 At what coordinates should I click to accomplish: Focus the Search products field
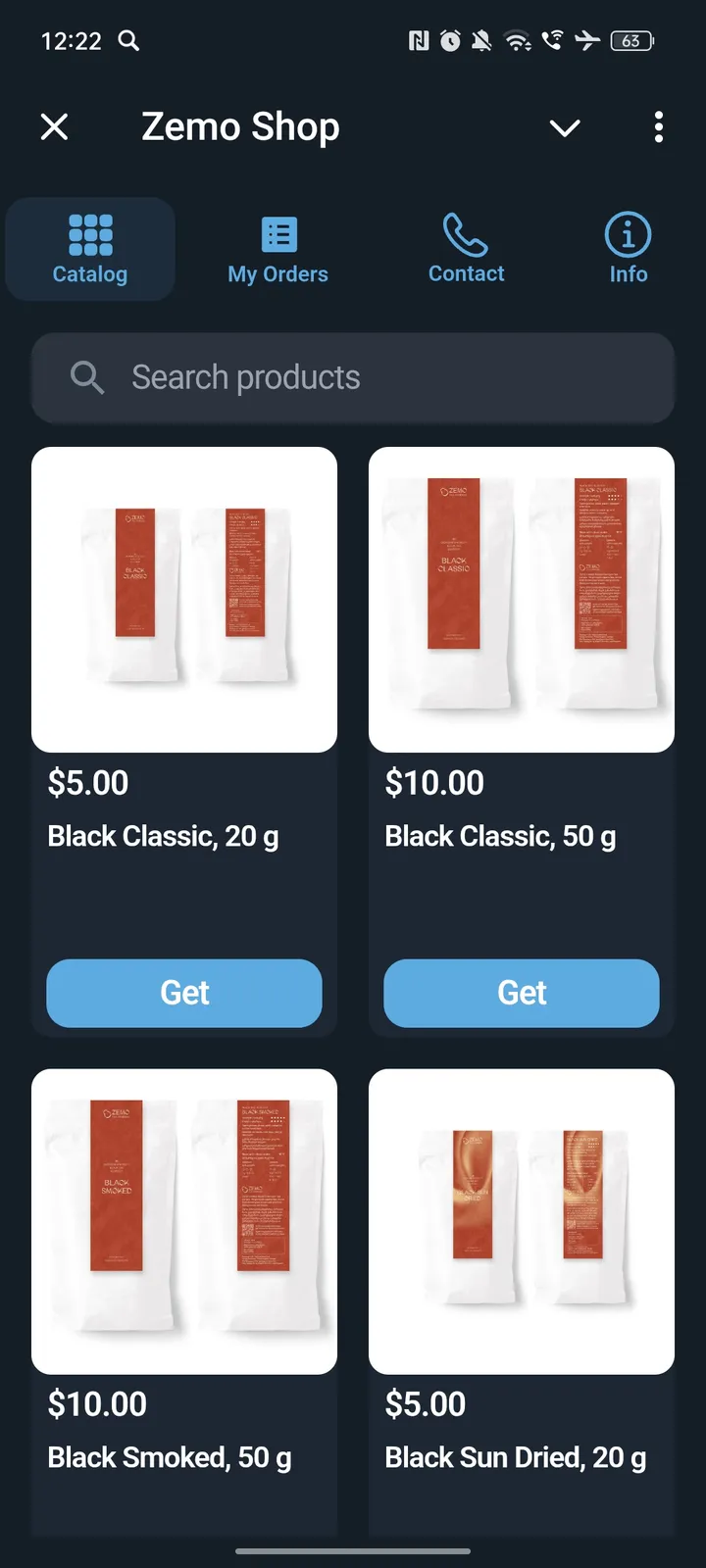tap(353, 377)
